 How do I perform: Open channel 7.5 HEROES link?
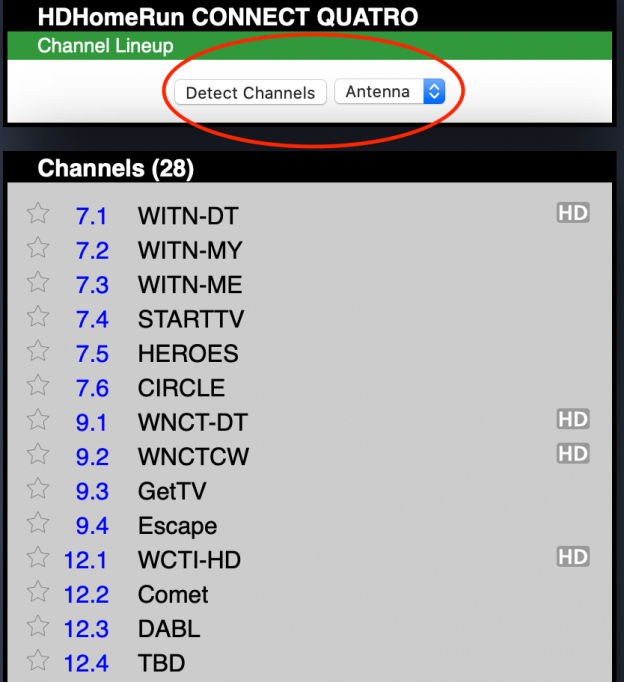[x=92, y=354]
